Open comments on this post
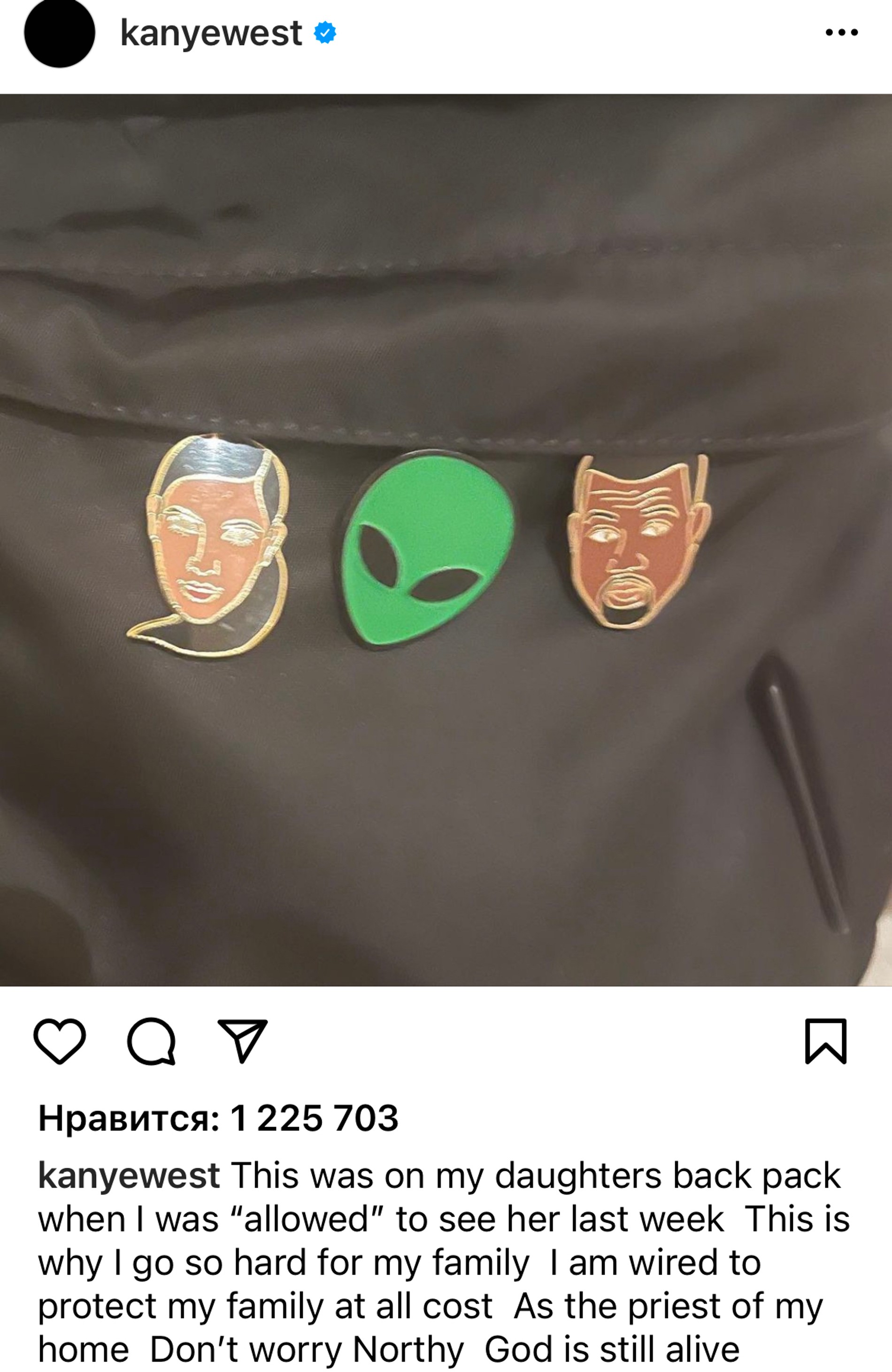This screenshot has height=1372, width=892. tap(151, 1041)
